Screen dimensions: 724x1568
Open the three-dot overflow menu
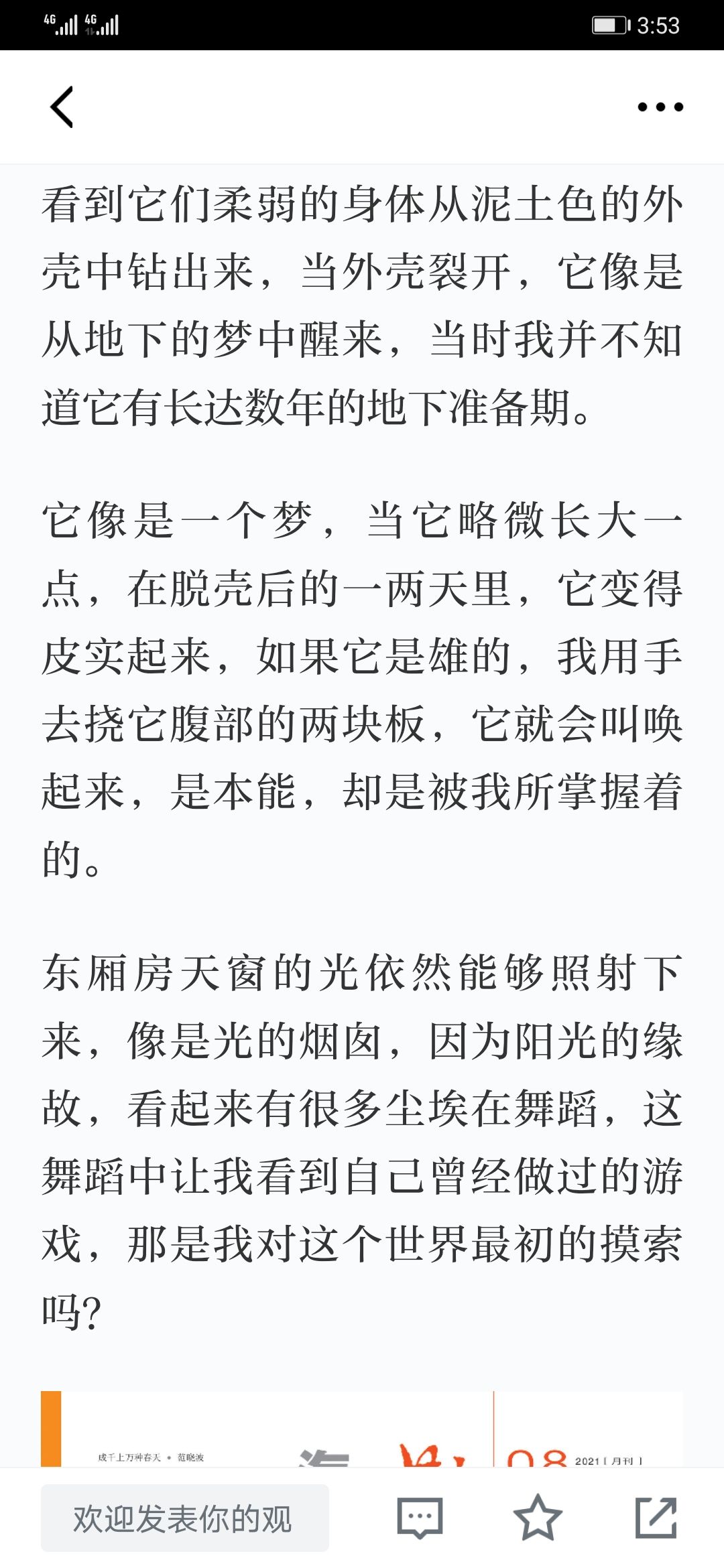pos(660,107)
